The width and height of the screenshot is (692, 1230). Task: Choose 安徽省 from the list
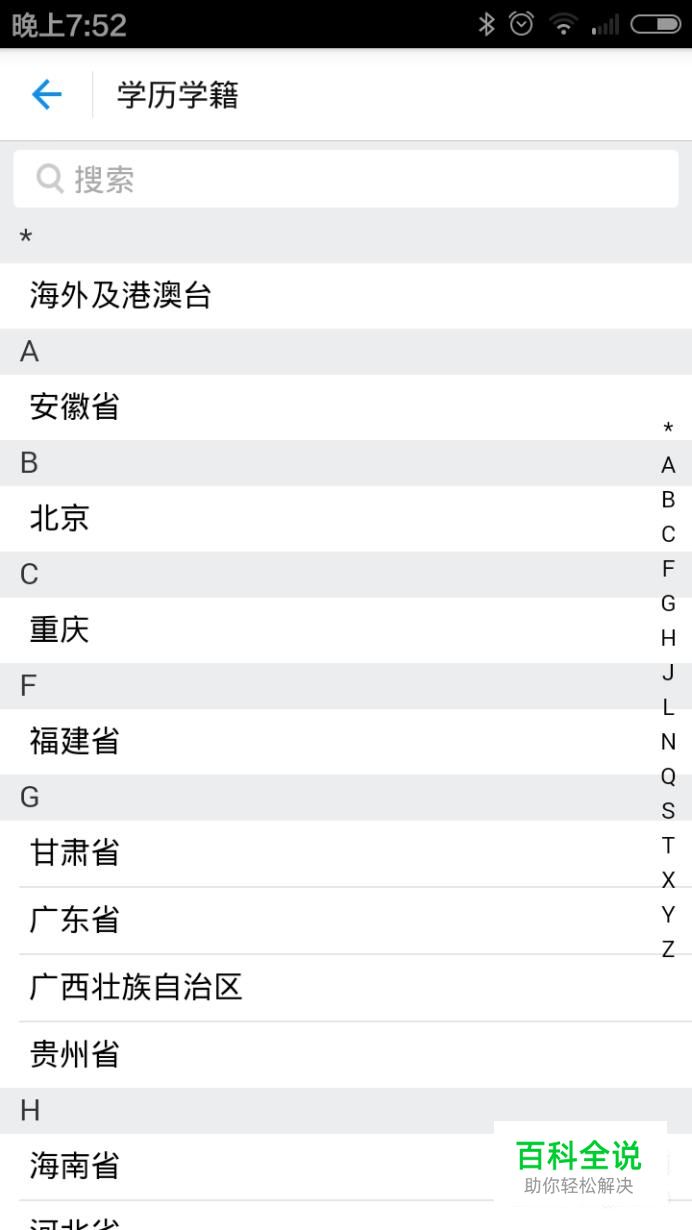[x=346, y=407]
